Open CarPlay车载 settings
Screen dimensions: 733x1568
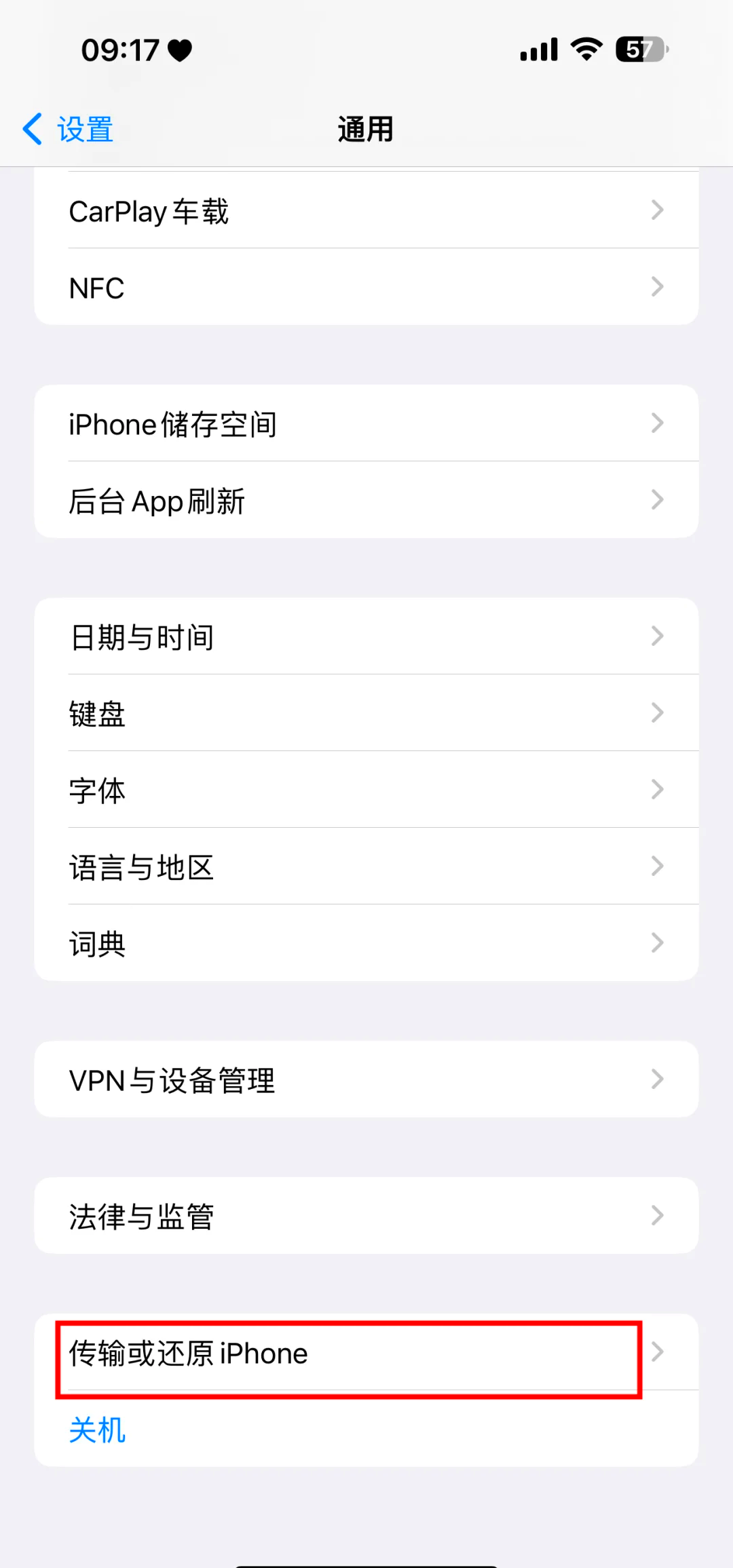(x=366, y=211)
